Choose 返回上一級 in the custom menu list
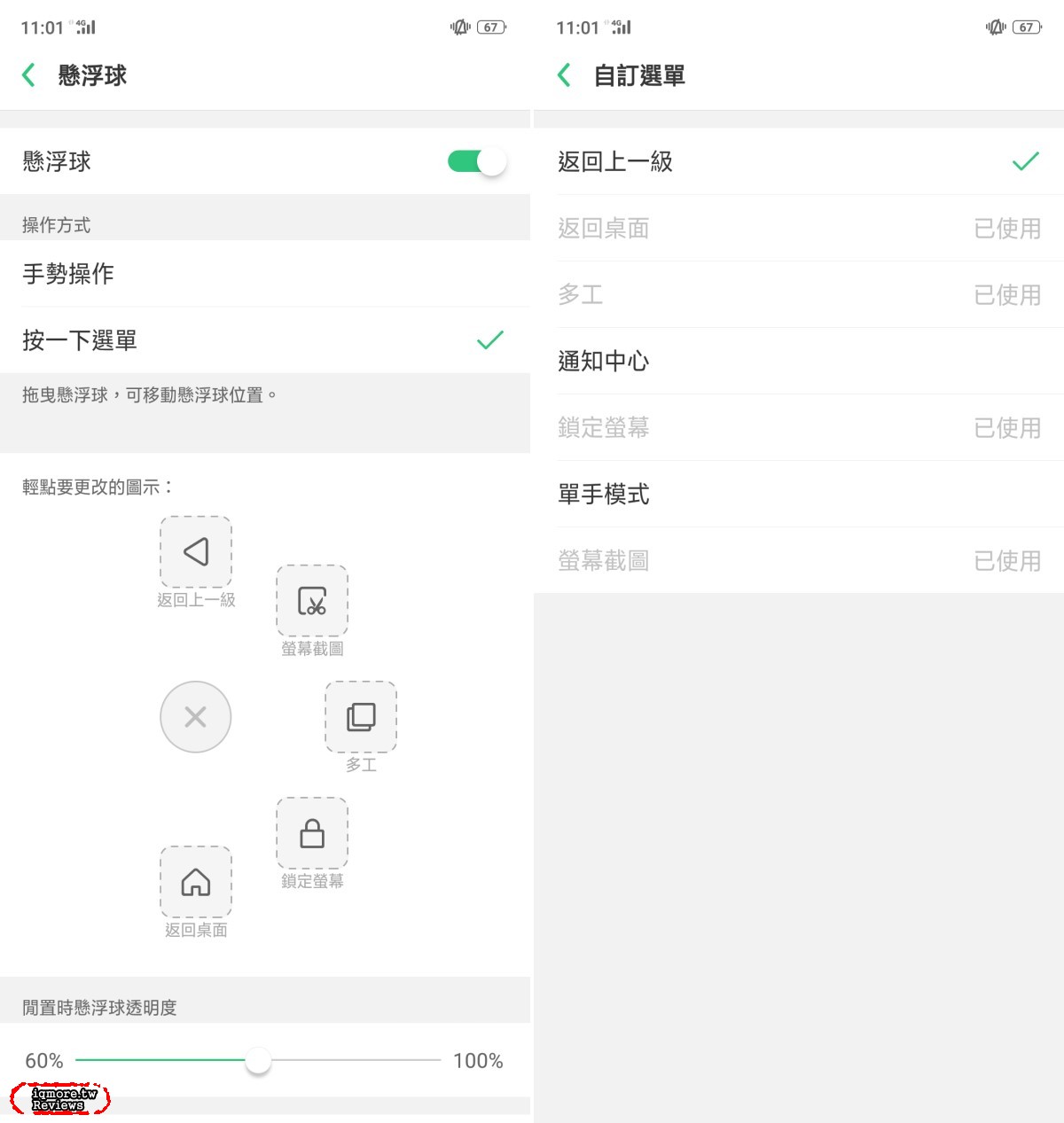This screenshot has width=1064, height=1123. tap(799, 161)
